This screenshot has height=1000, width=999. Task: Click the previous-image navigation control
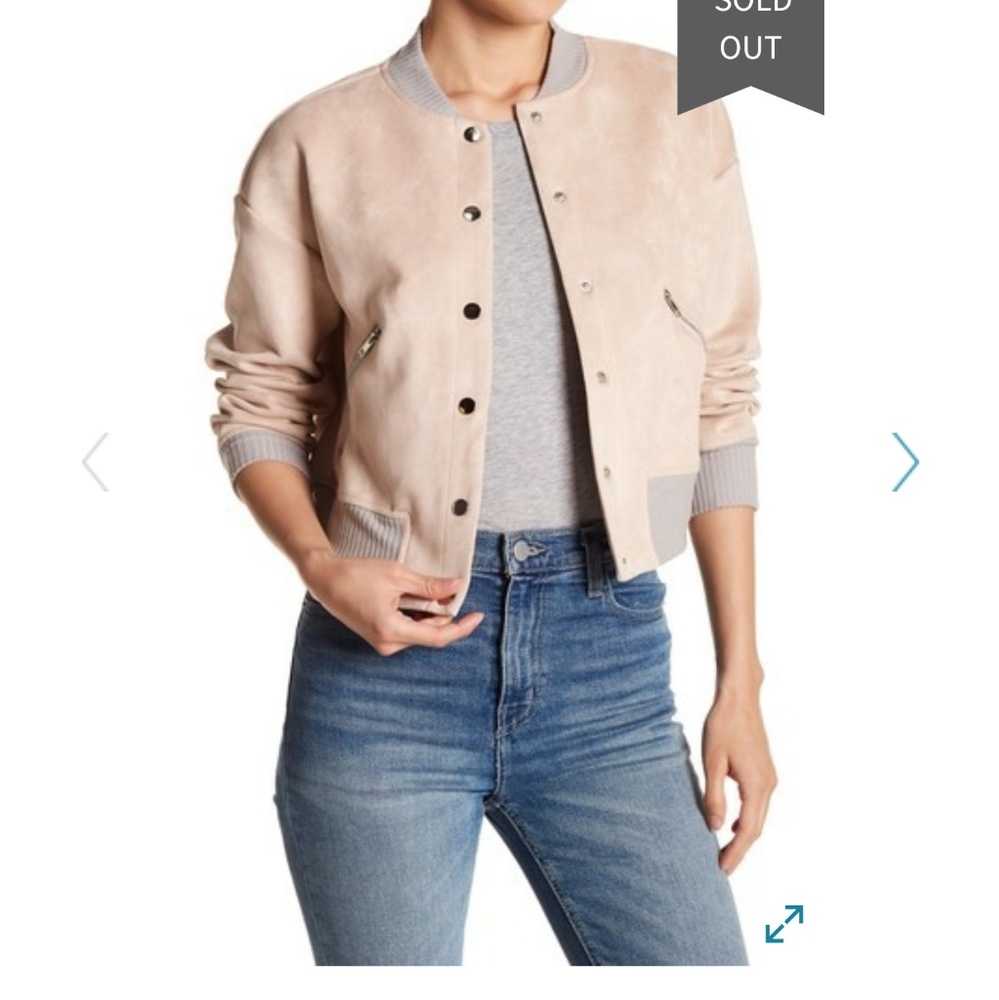click(x=93, y=460)
